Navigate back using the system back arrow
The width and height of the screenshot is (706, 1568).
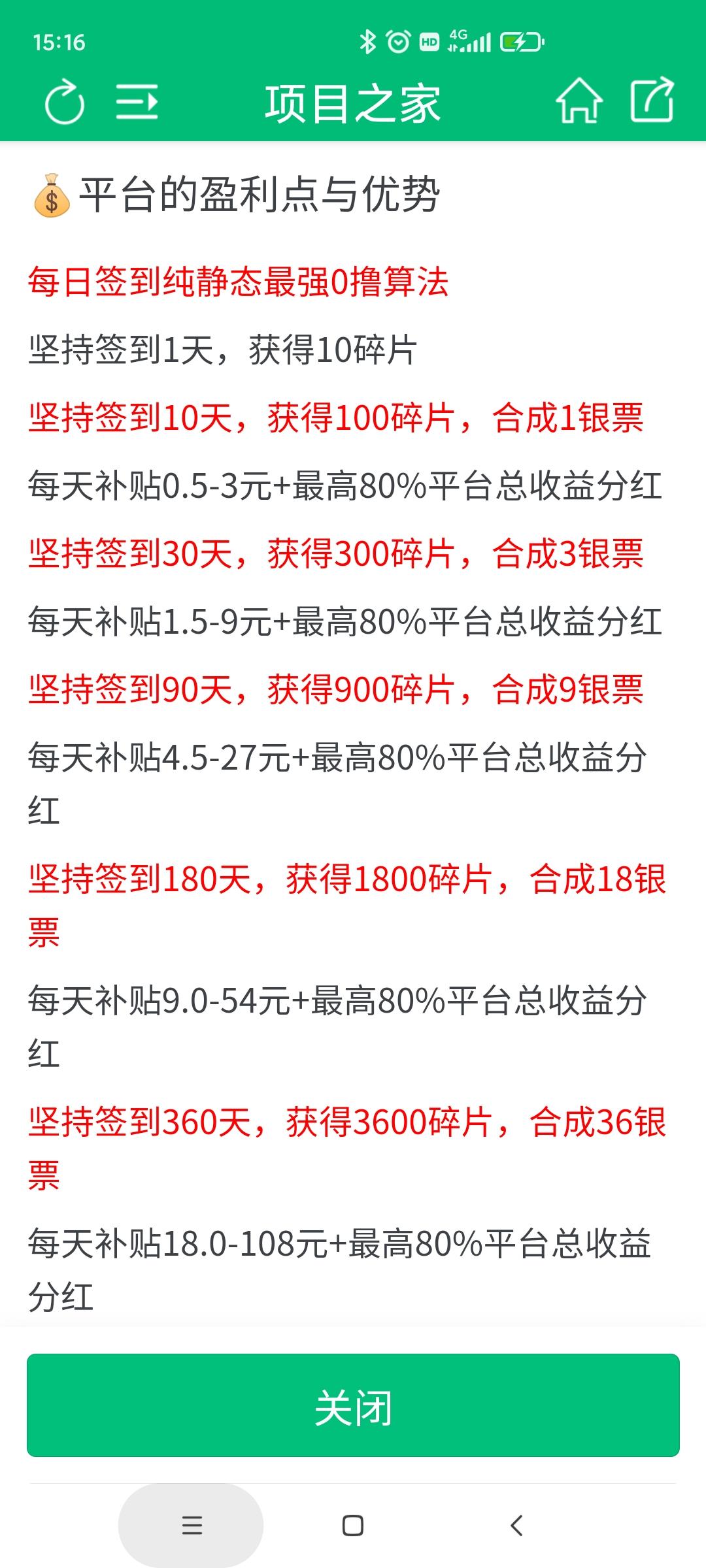point(516,1526)
